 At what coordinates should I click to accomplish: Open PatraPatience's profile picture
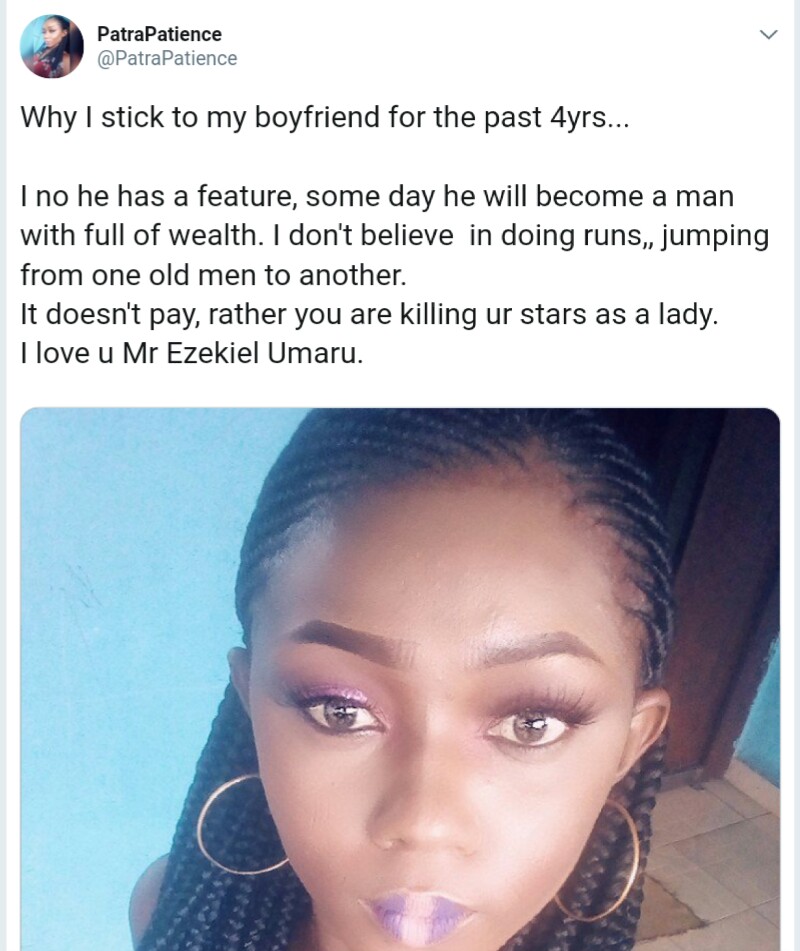(52, 46)
